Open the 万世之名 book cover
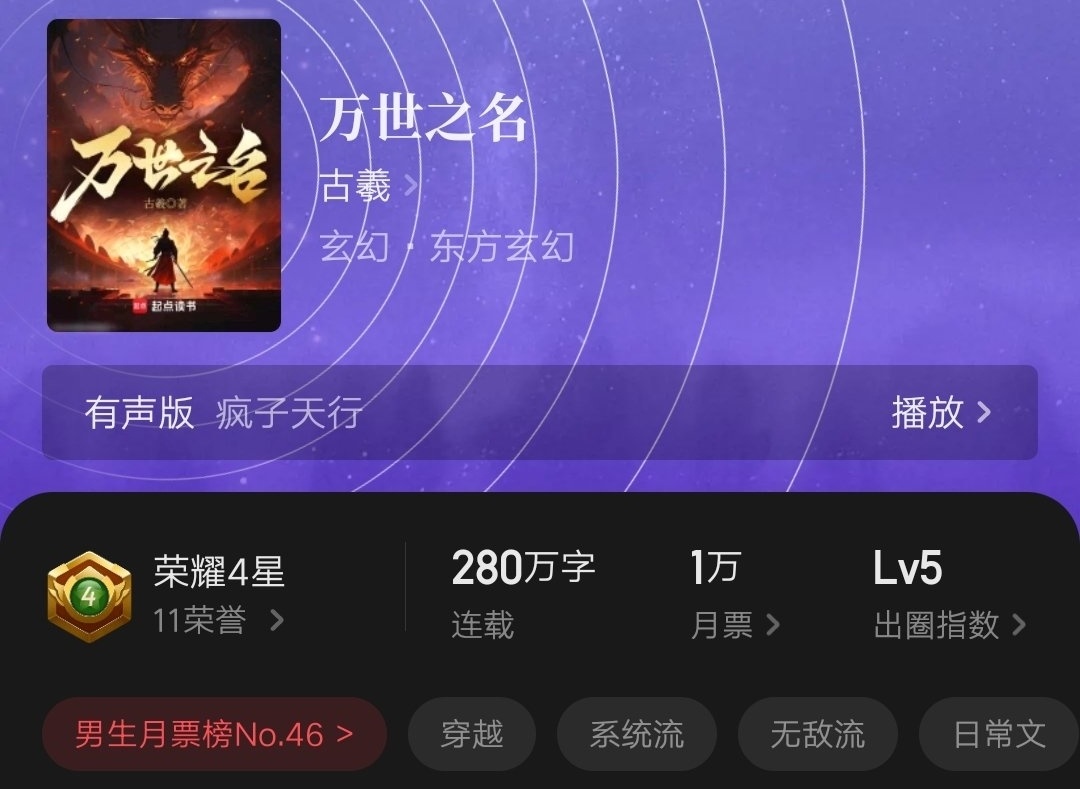The width and height of the screenshot is (1080, 789). pyautogui.click(x=164, y=176)
